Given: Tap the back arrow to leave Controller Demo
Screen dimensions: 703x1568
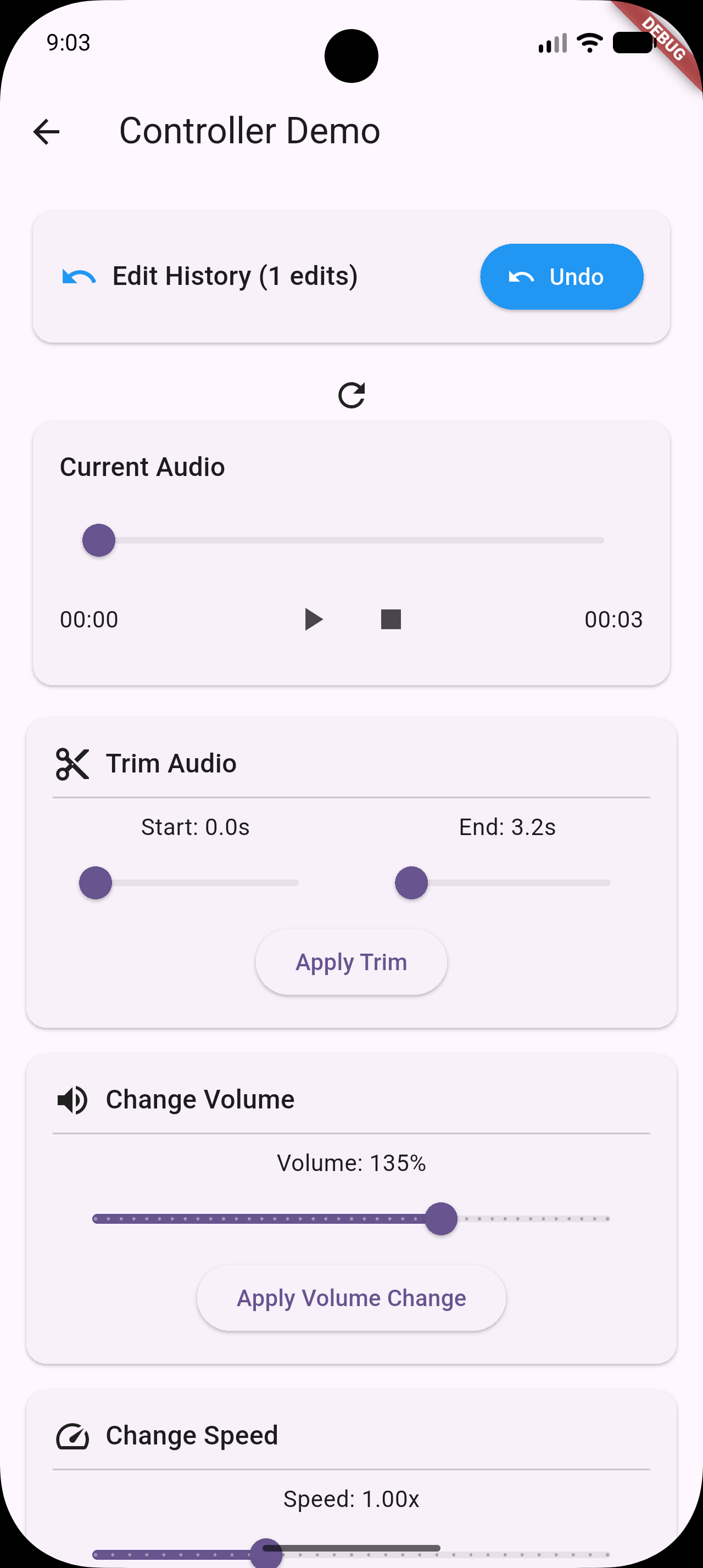Looking at the screenshot, I should click(x=46, y=130).
